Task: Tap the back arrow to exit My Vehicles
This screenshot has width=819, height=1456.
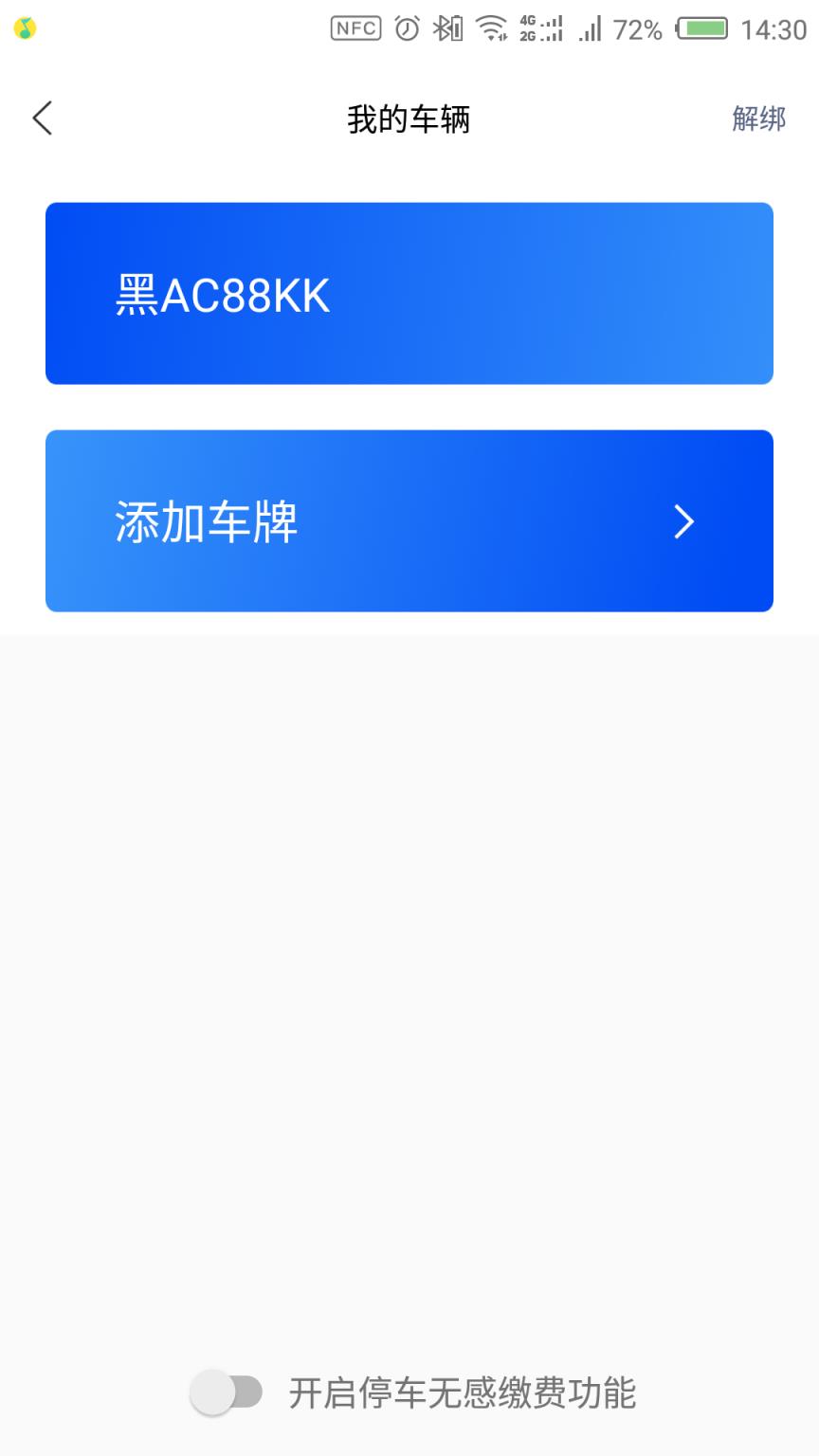Action: [40, 118]
